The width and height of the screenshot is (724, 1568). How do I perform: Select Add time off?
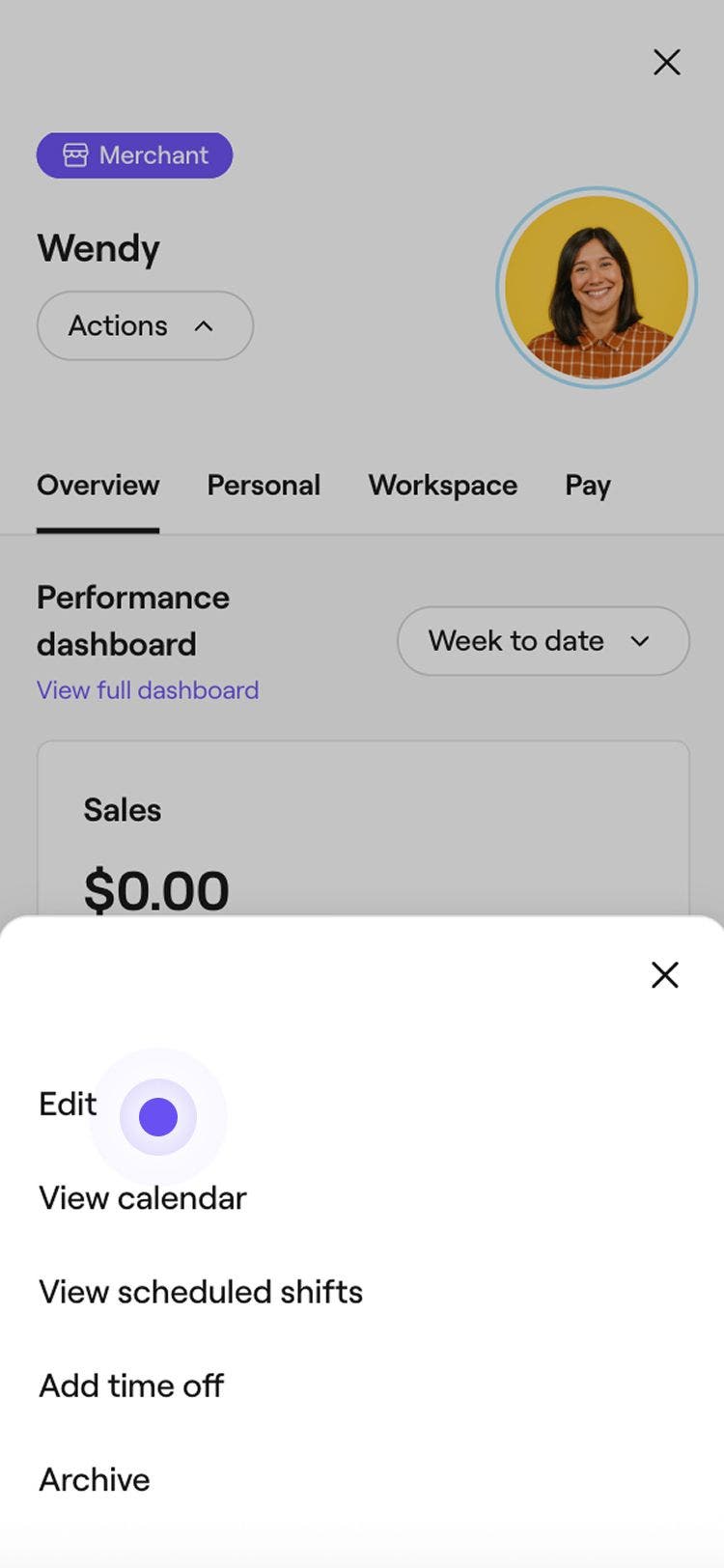(x=131, y=1385)
